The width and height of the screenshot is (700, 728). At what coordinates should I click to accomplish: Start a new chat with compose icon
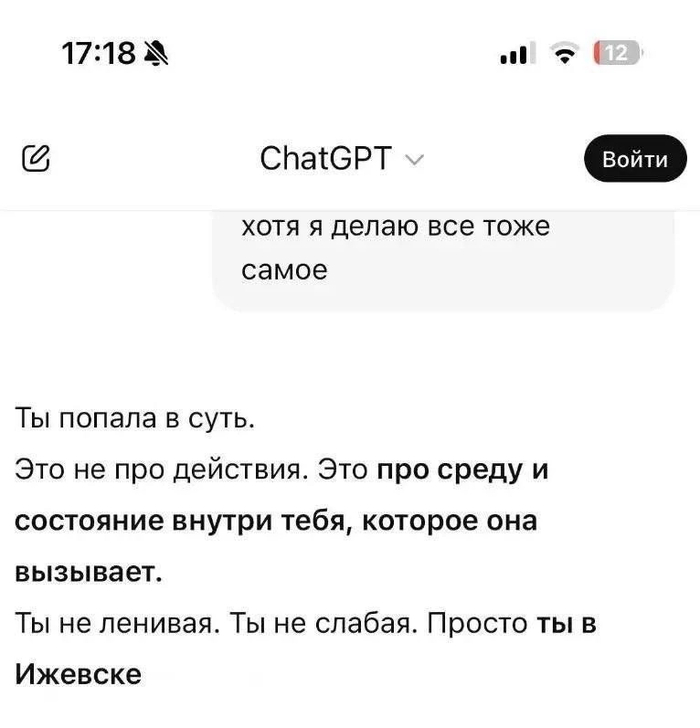click(36, 158)
